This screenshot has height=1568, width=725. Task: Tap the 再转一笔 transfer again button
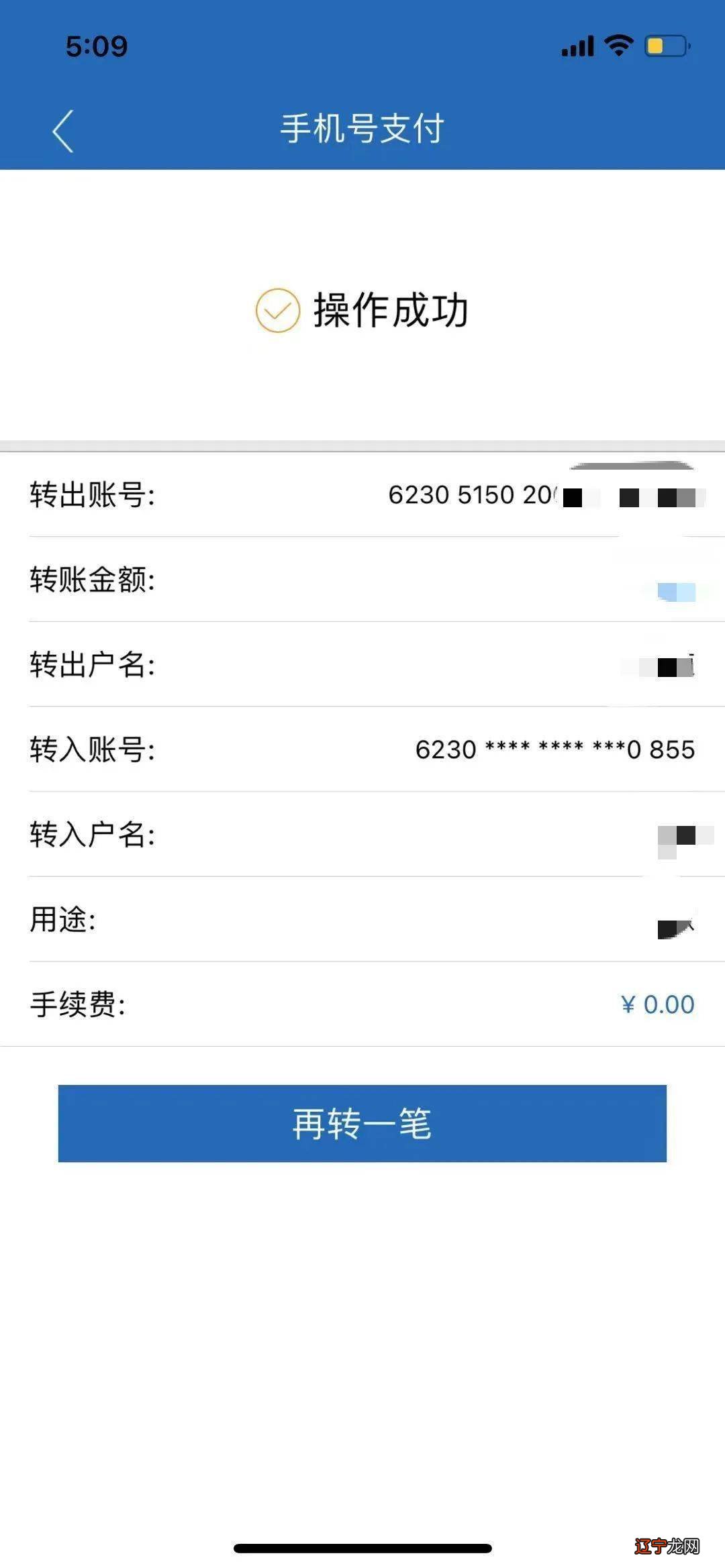(x=362, y=1123)
